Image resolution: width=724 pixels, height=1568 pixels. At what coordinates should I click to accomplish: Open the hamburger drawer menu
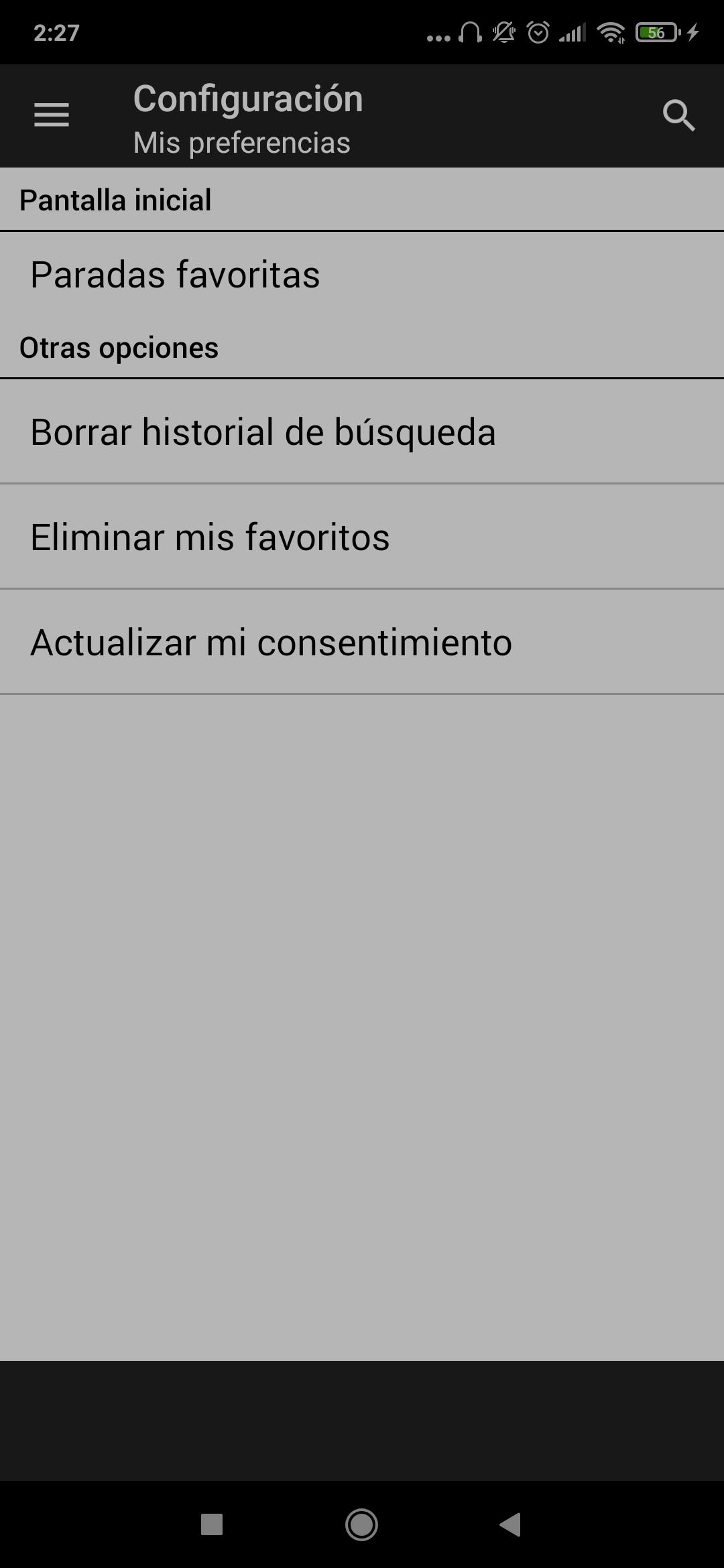pos(52,115)
